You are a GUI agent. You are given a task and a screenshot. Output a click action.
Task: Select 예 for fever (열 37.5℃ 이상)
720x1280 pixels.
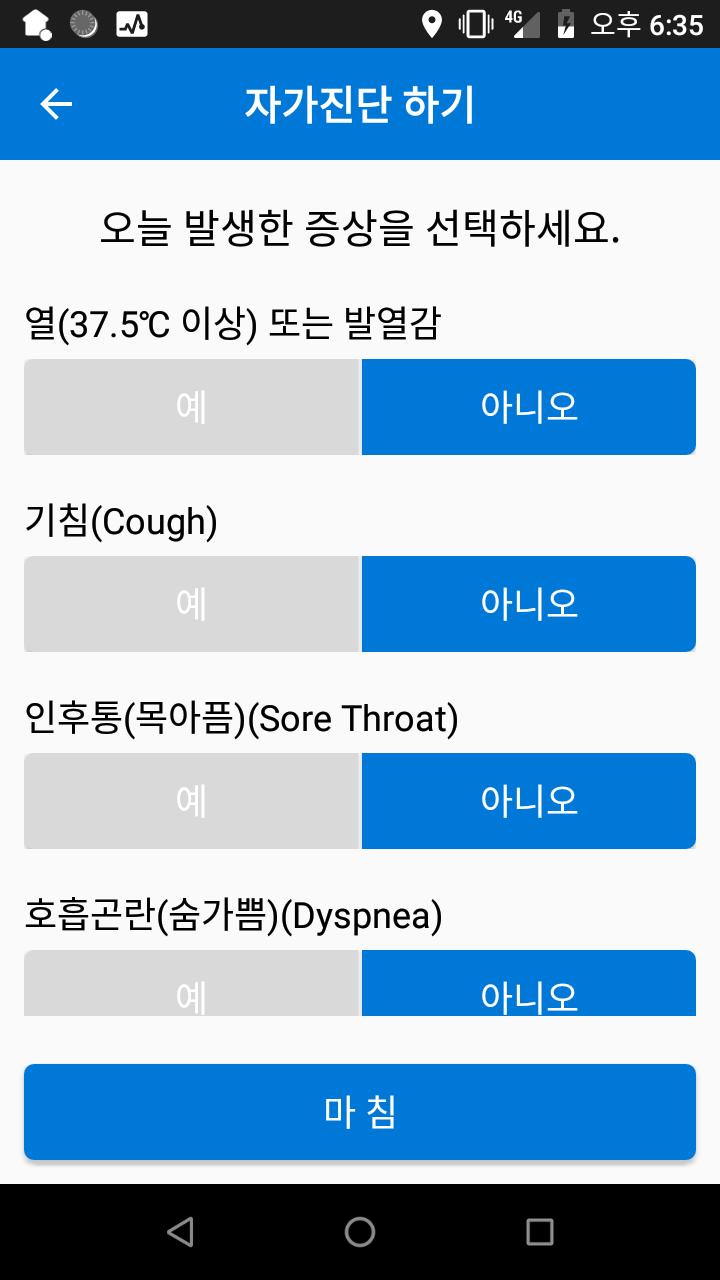(191, 407)
